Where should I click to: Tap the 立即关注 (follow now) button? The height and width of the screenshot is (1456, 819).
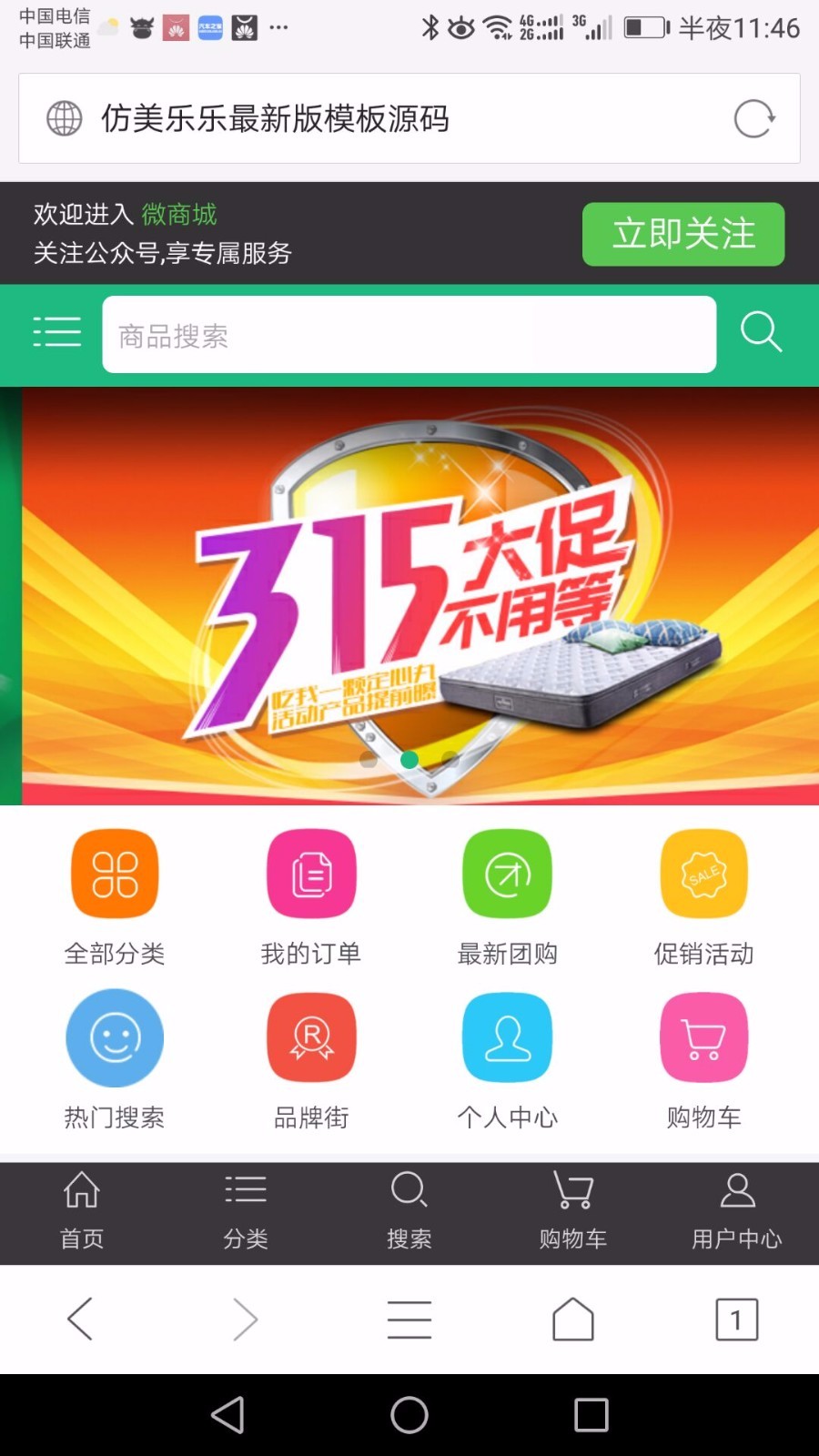683,234
